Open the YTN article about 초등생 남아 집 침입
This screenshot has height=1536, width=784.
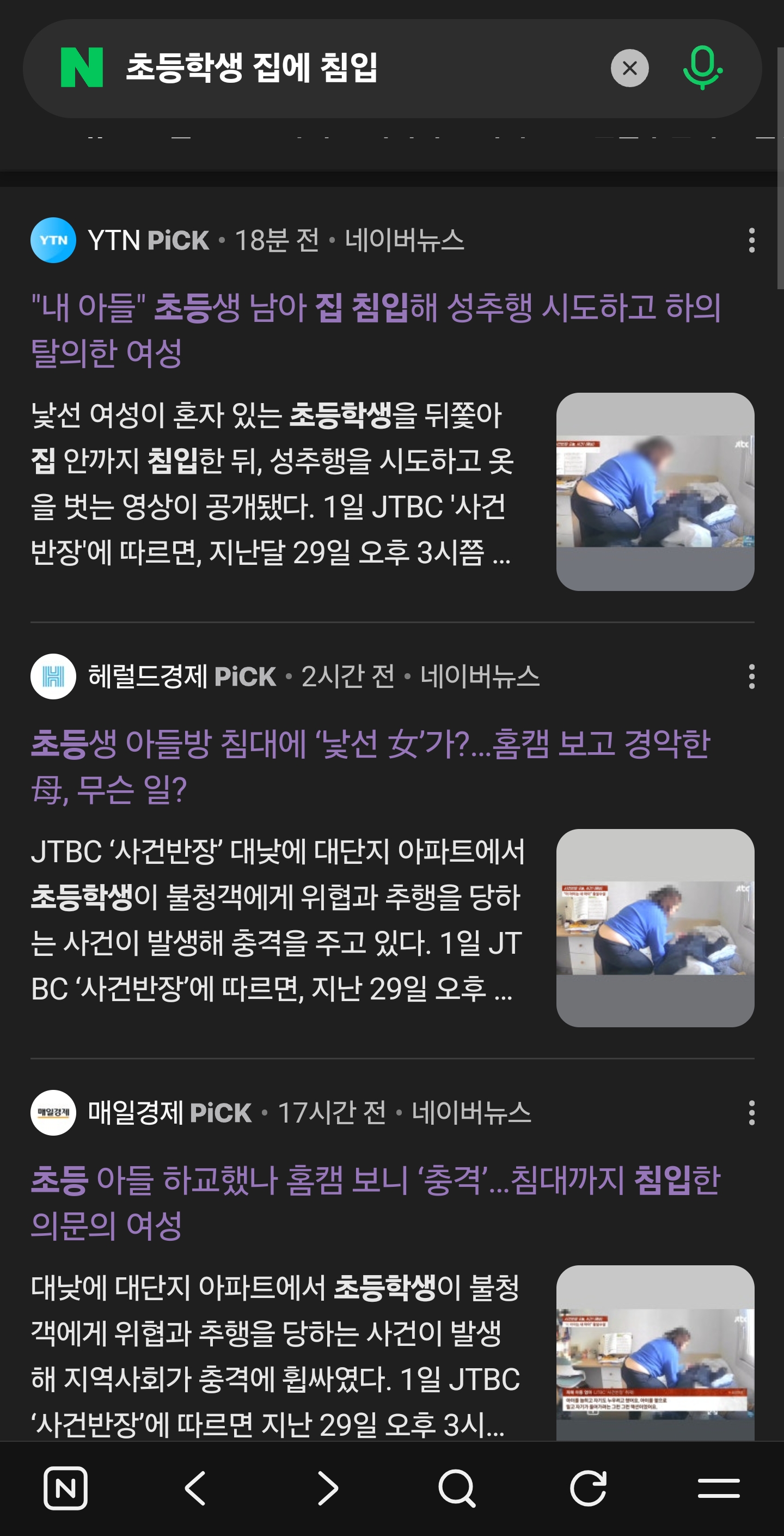coord(376,330)
